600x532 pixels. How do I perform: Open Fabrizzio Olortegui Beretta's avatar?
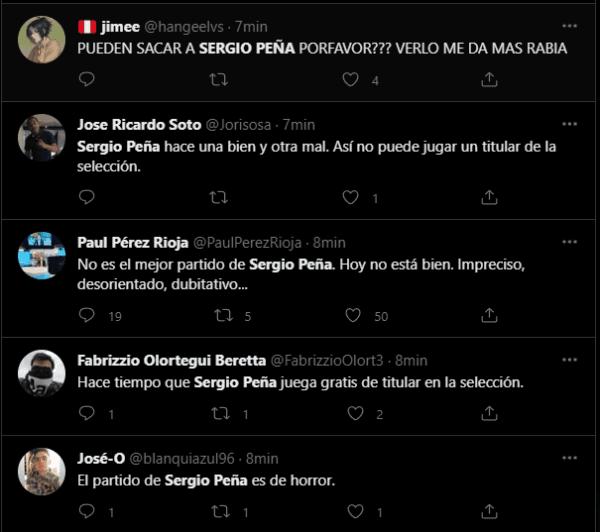[x=41, y=373]
